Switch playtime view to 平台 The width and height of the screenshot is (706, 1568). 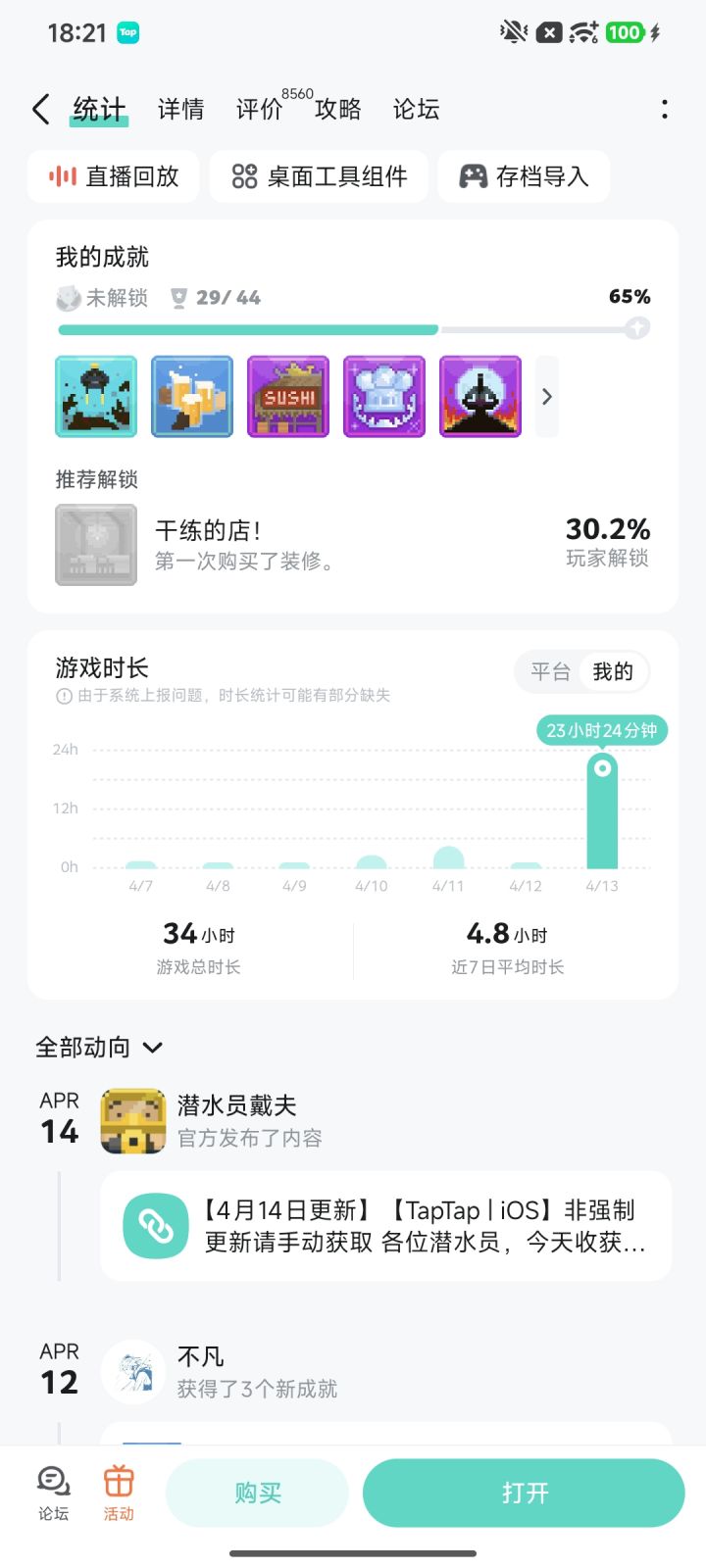pyautogui.click(x=549, y=672)
